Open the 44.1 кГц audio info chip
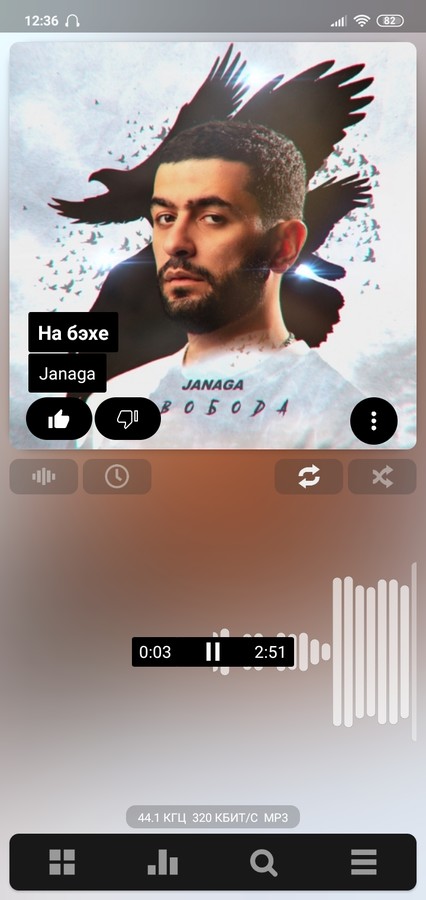This screenshot has height=900, width=426. pyautogui.click(x=213, y=817)
